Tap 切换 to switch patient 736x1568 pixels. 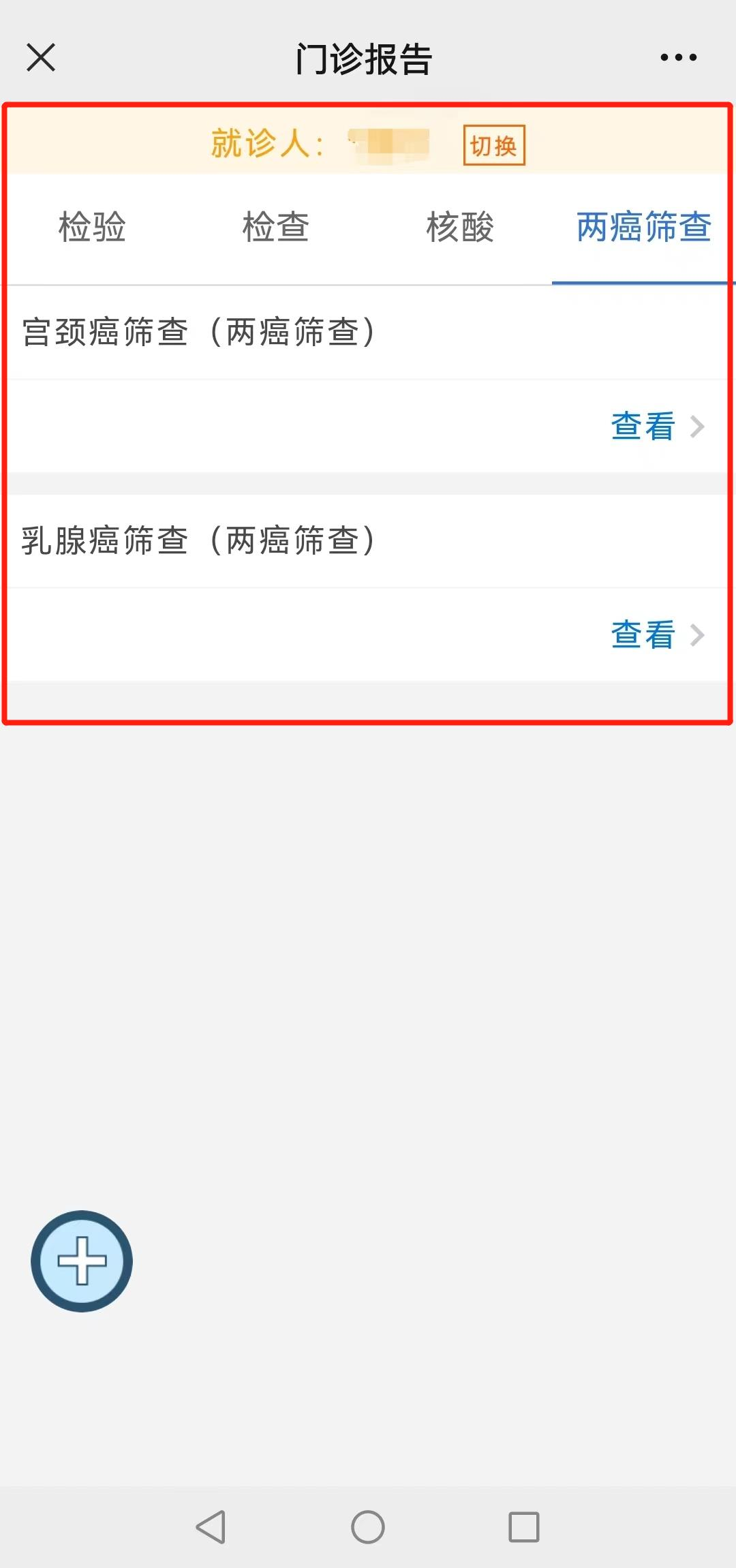point(494,145)
